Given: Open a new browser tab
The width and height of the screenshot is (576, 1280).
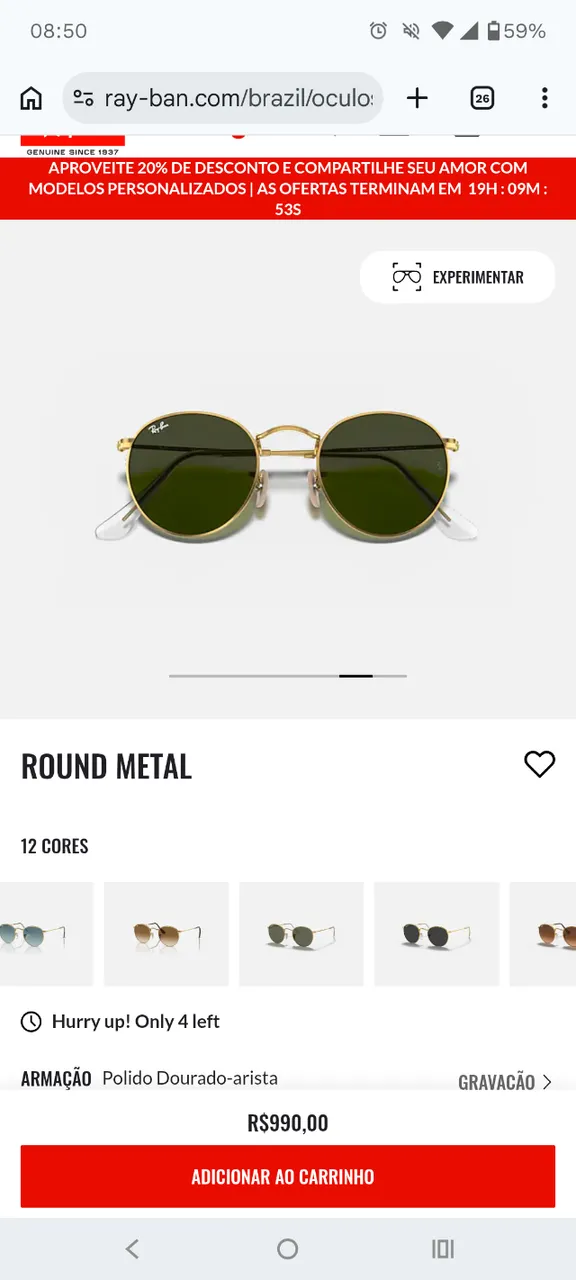Looking at the screenshot, I should [417, 98].
